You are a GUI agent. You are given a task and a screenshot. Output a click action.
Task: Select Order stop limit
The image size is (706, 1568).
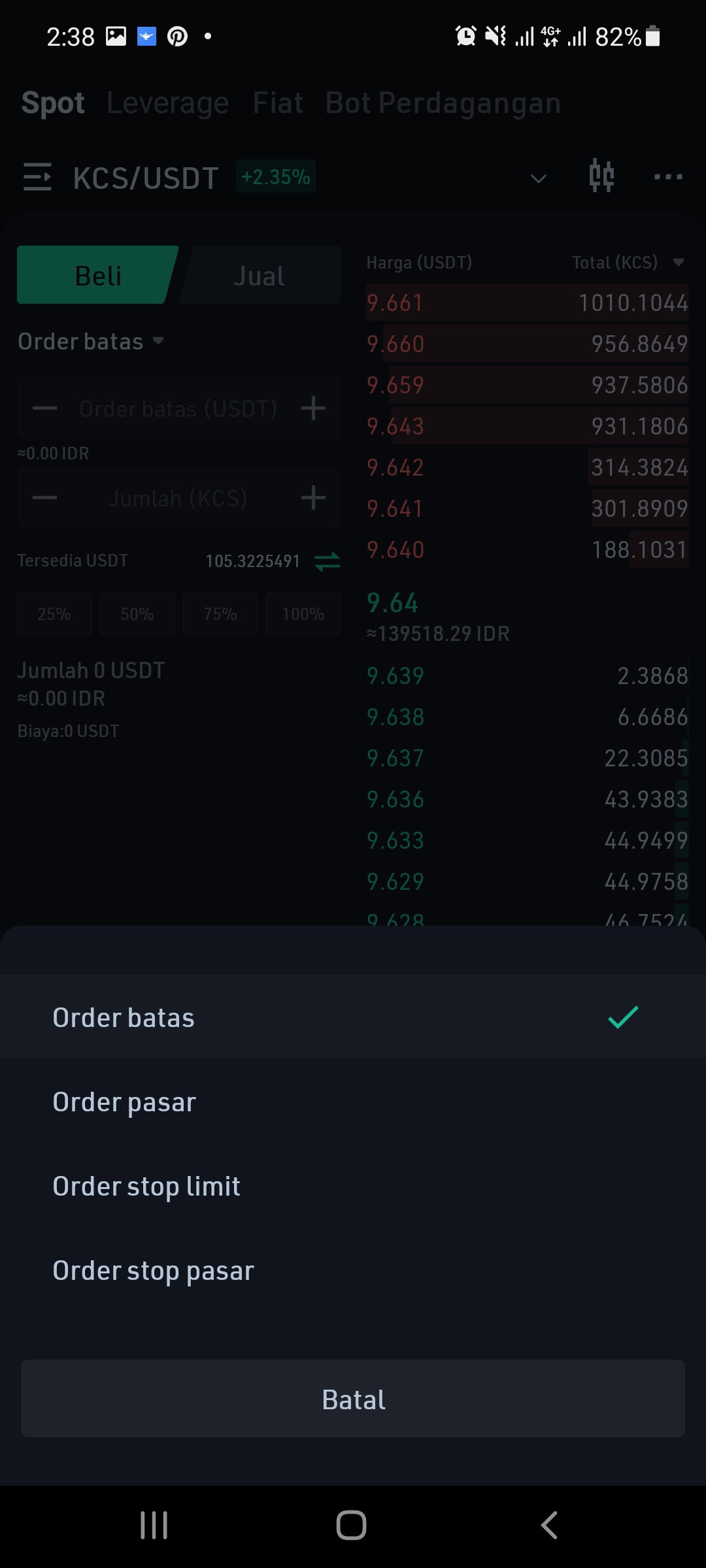click(x=353, y=1186)
